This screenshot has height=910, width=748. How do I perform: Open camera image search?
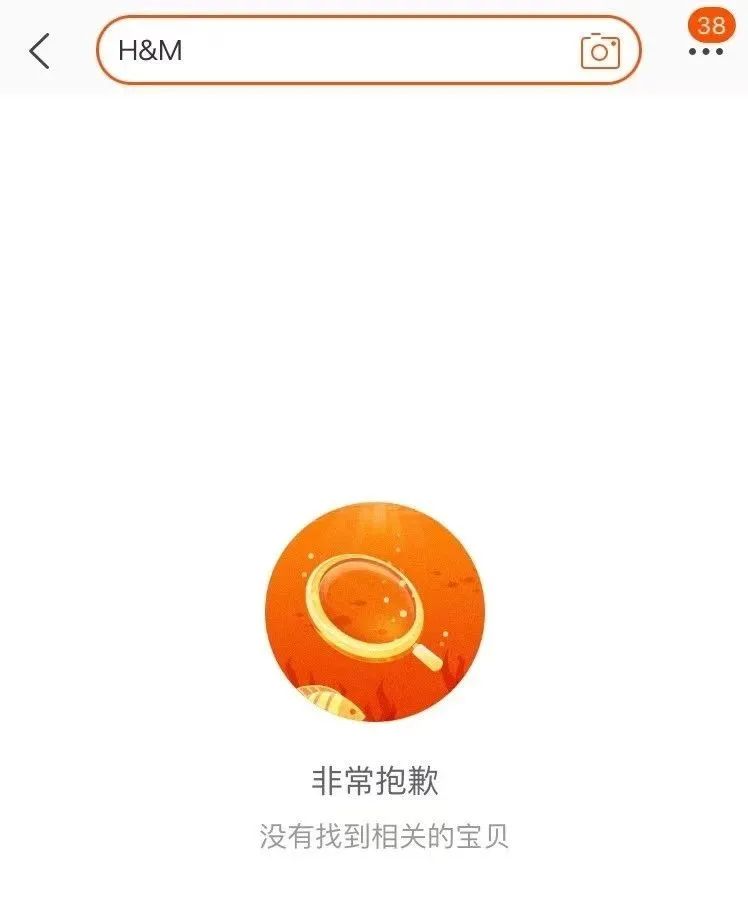[600, 51]
